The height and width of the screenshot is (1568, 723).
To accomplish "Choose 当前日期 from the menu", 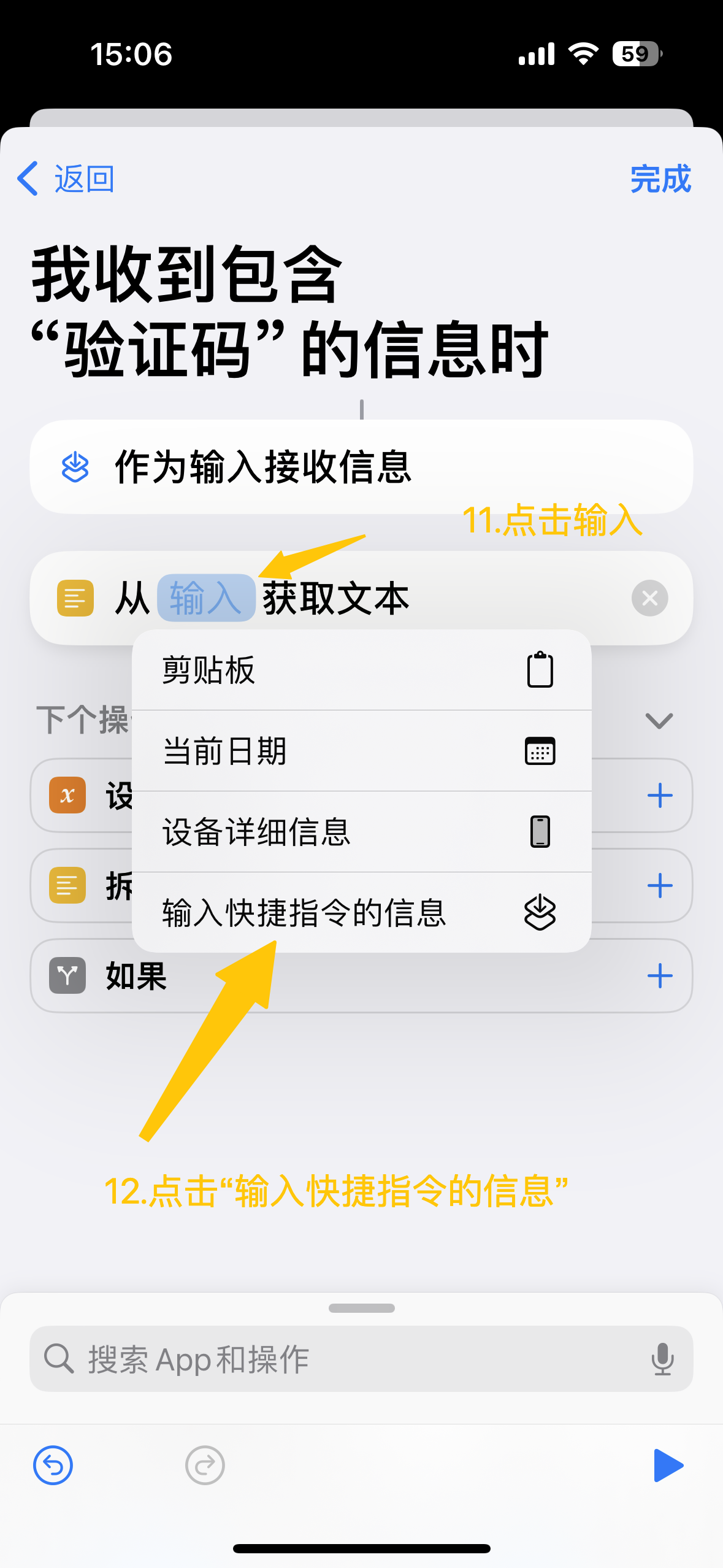I will (361, 751).
